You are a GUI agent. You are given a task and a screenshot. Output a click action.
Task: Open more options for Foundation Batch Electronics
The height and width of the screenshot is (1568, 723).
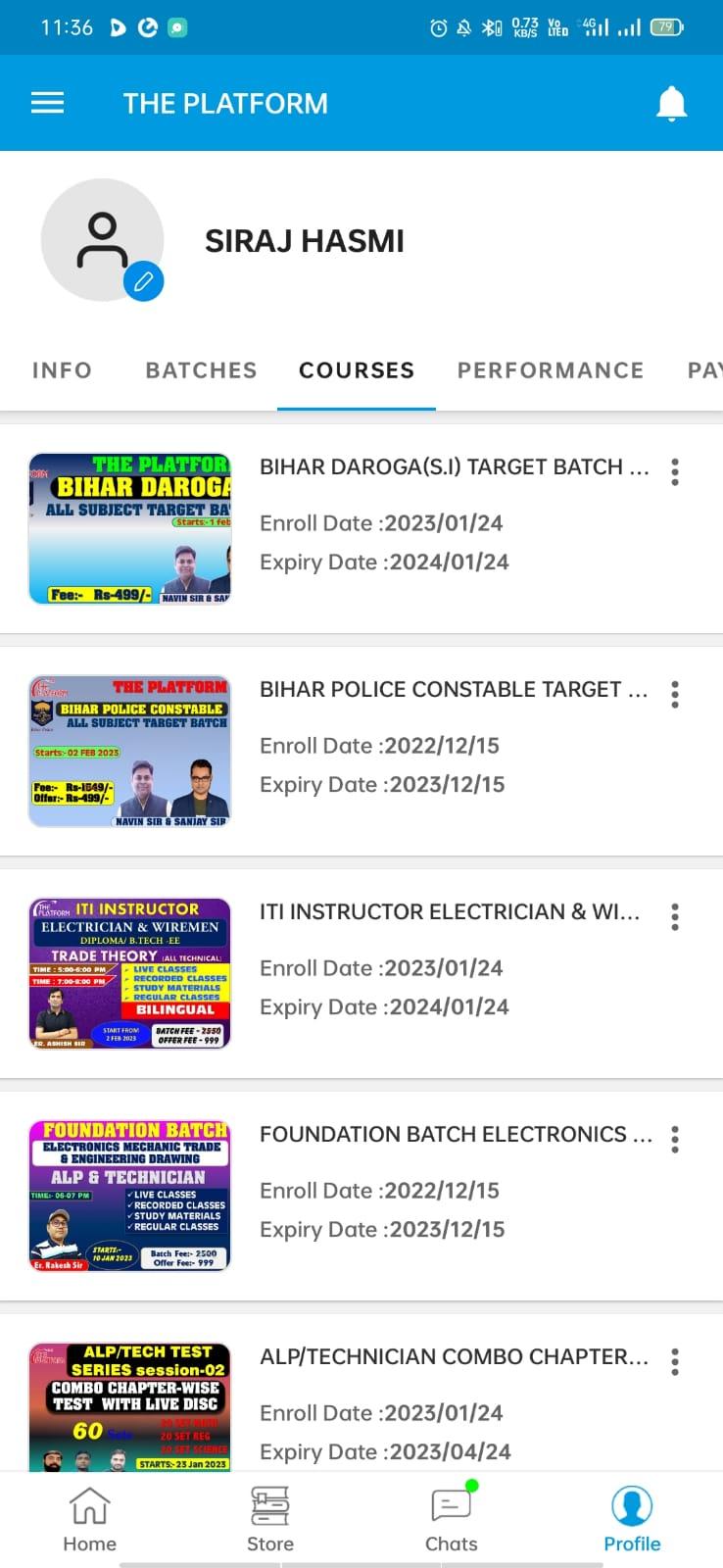675,1139
